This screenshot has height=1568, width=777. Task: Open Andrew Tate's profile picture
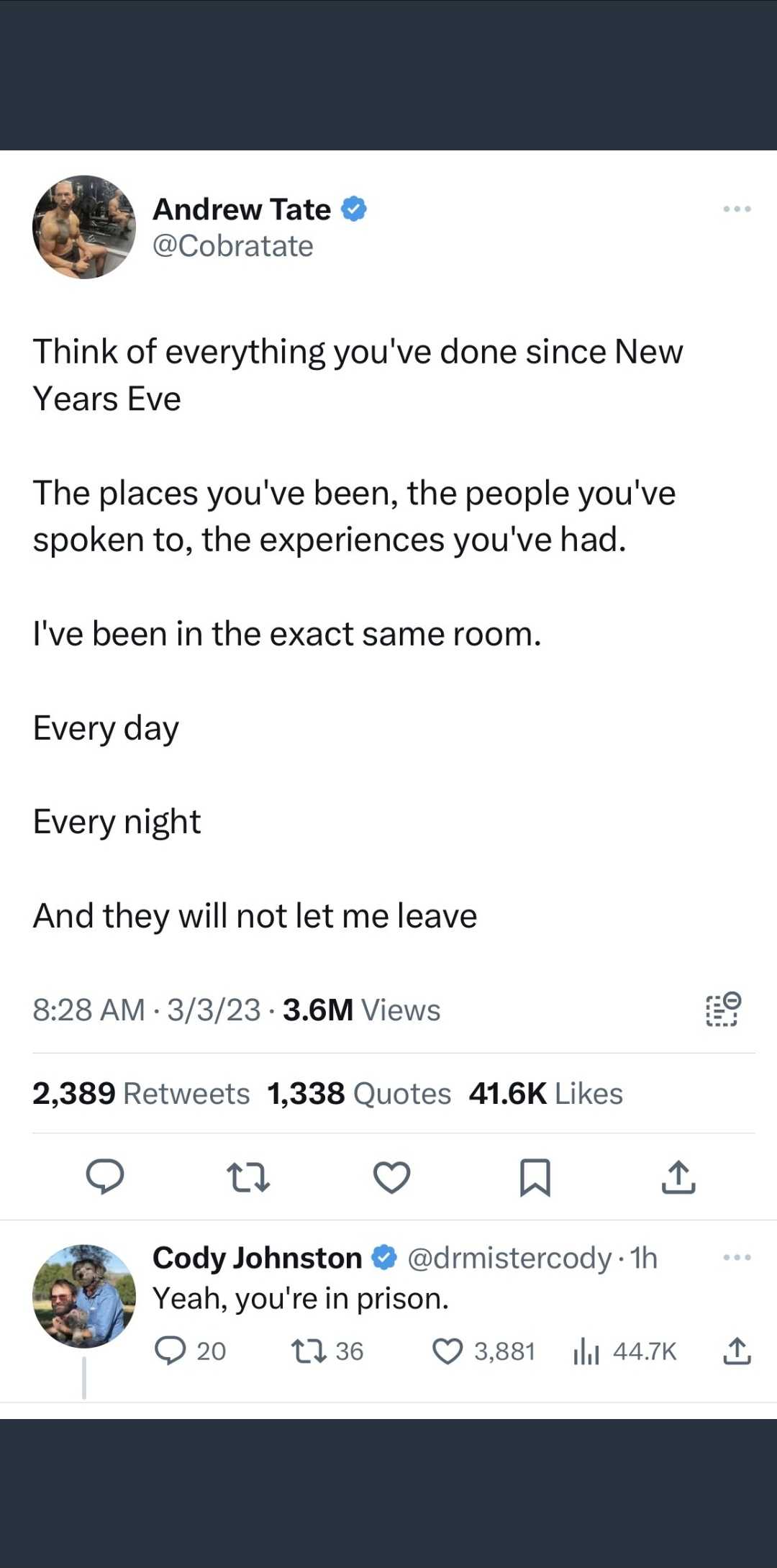click(84, 227)
